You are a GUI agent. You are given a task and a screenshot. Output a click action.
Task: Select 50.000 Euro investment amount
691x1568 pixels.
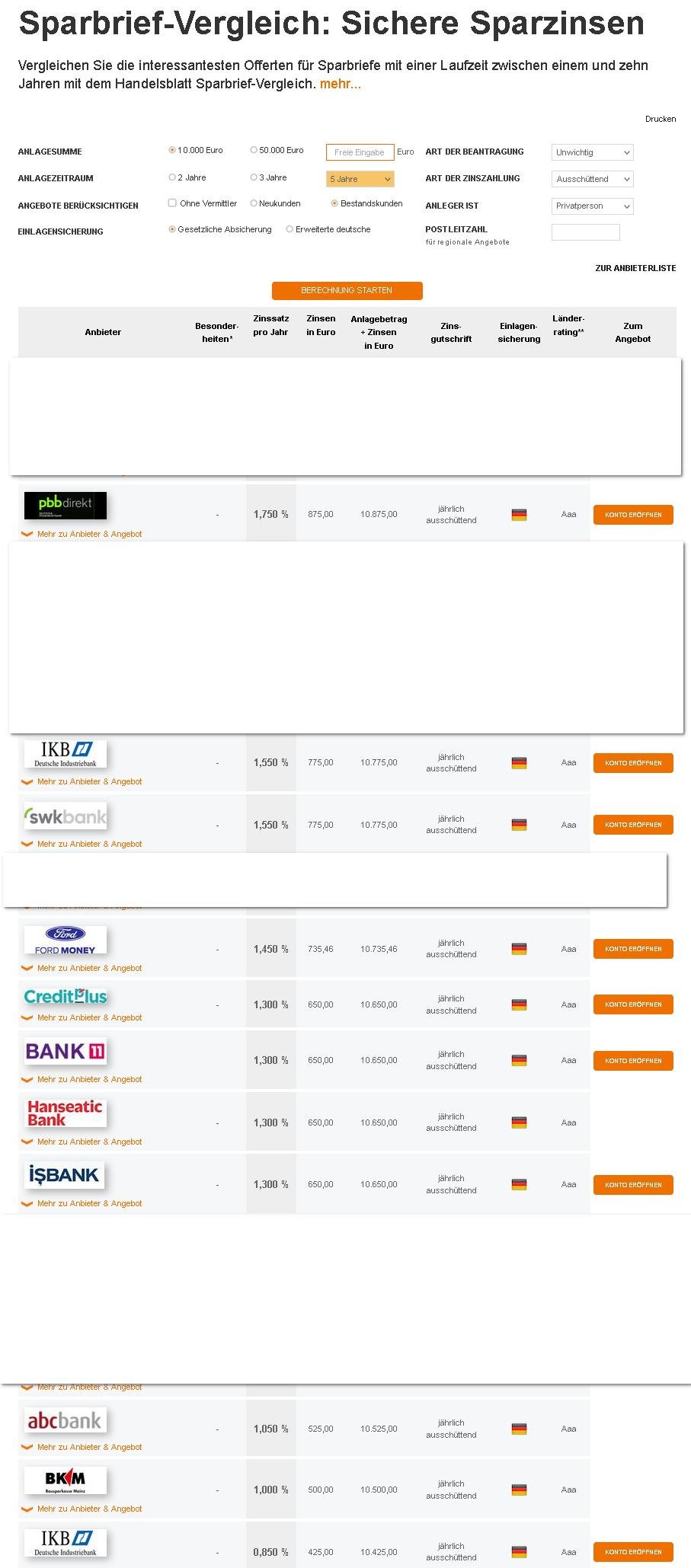coord(254,151)
